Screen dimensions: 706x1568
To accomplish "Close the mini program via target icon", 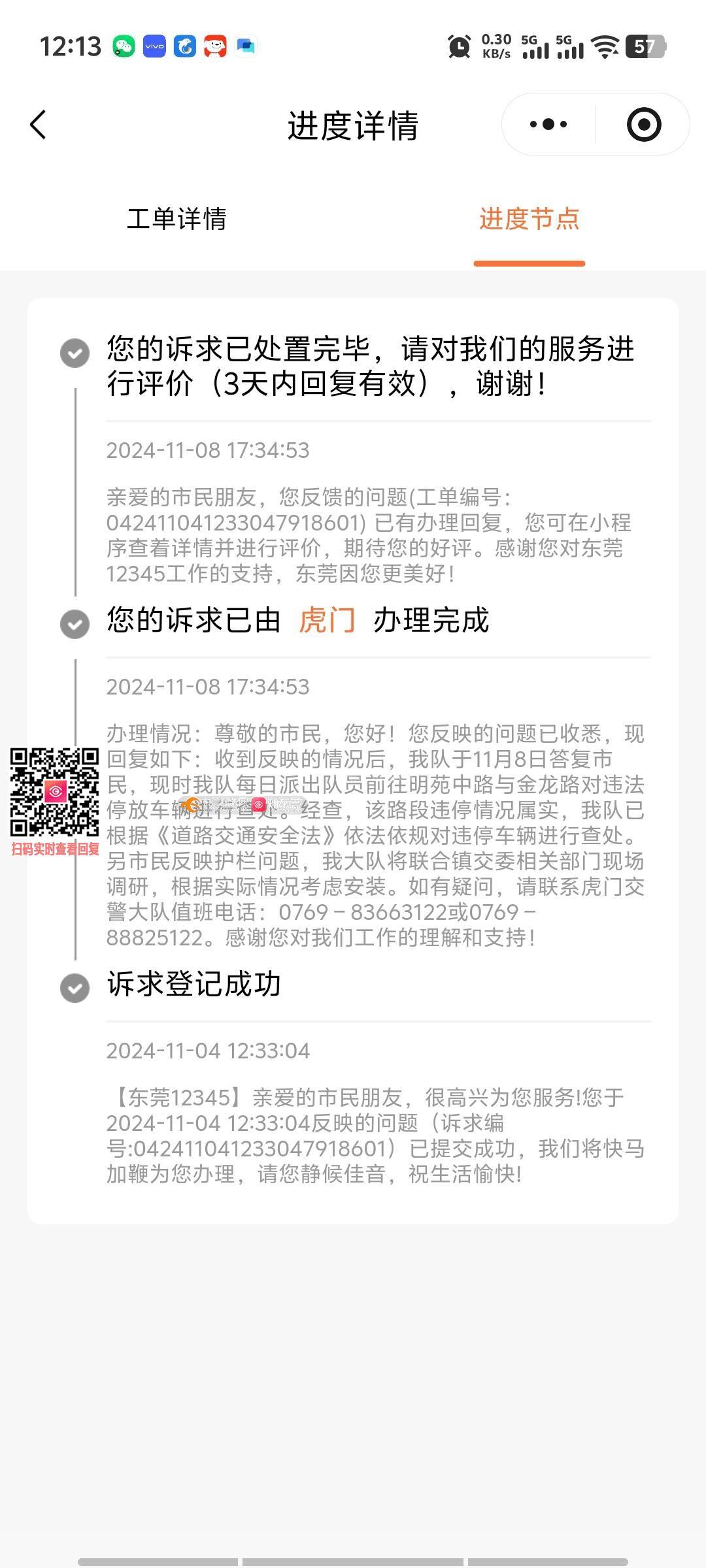I will 644,124.
